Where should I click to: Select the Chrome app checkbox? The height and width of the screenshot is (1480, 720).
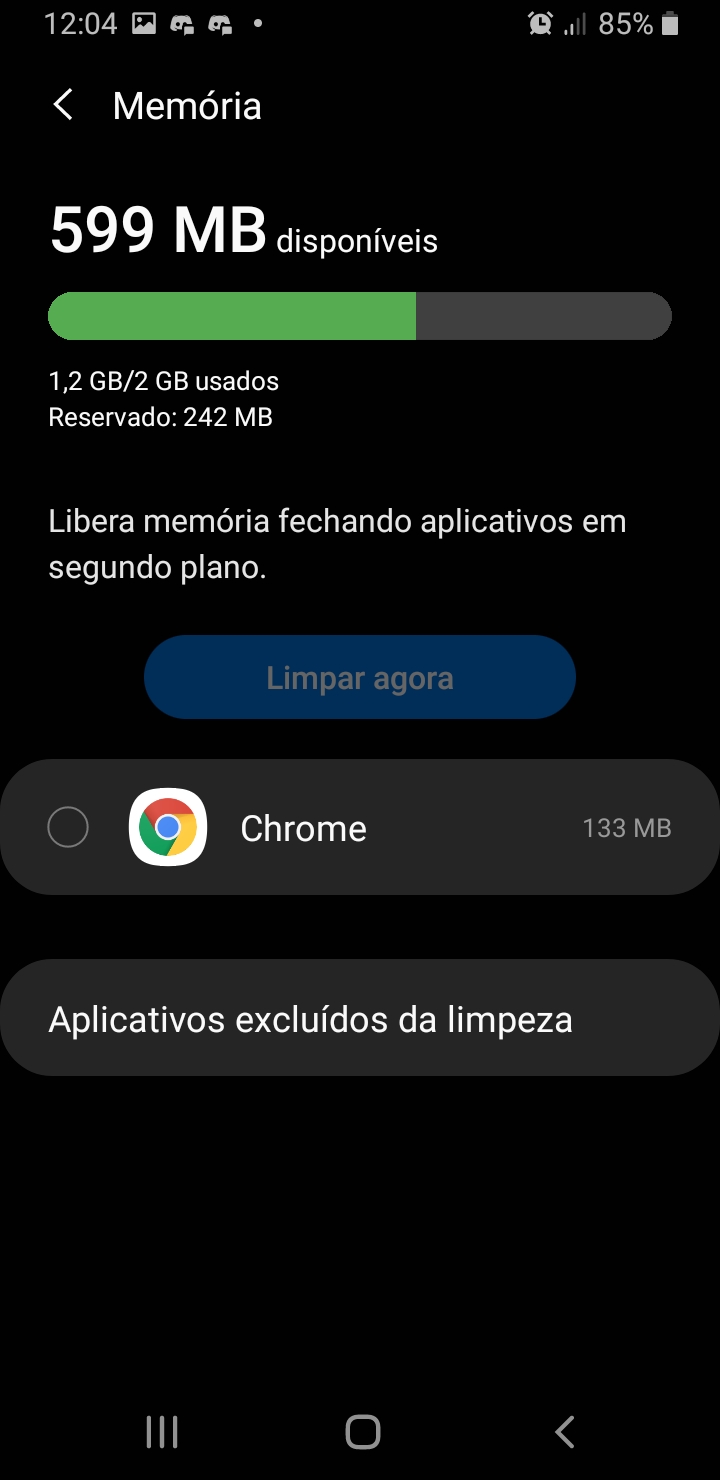pyautogui.click(x=68, y=828)
